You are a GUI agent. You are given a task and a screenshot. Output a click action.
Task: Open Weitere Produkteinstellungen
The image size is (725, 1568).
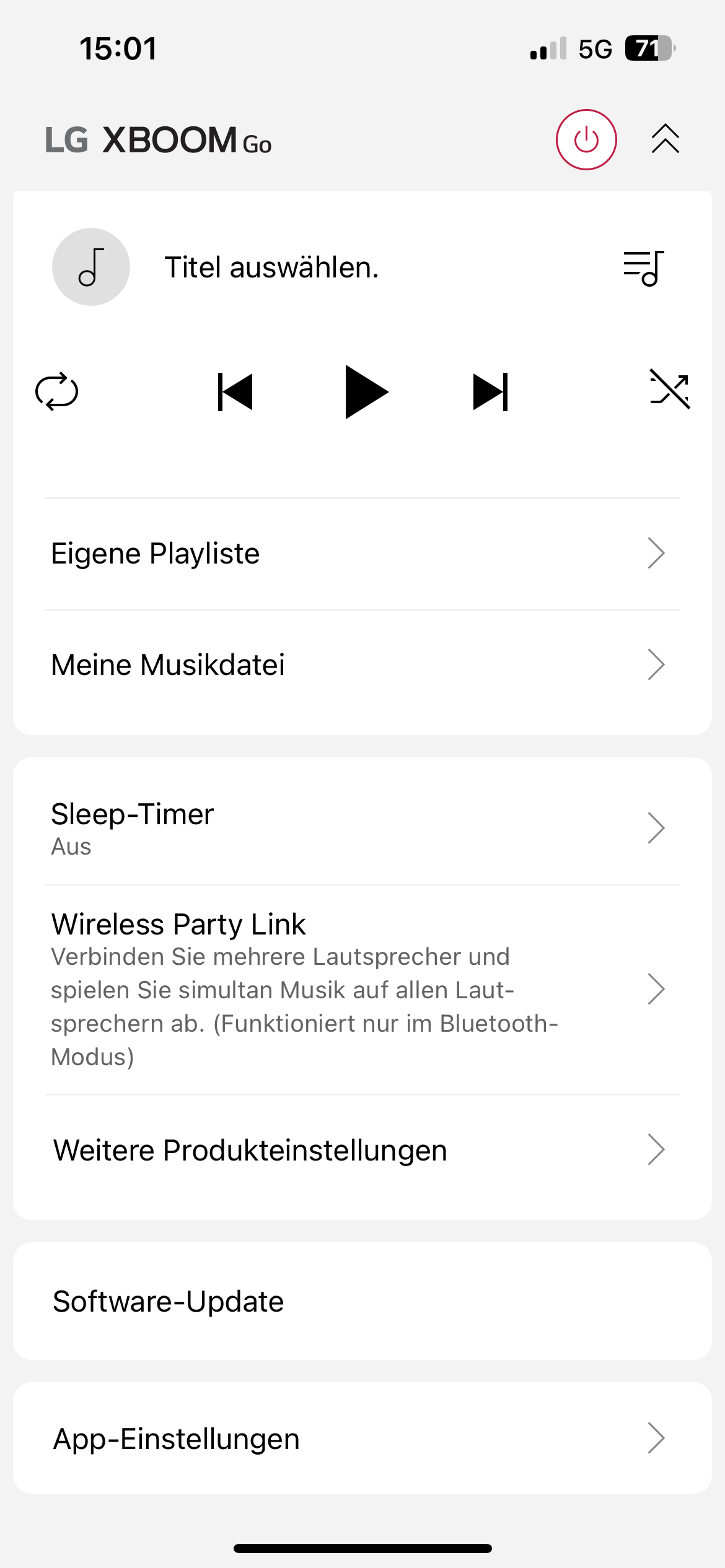(362, 1150)
